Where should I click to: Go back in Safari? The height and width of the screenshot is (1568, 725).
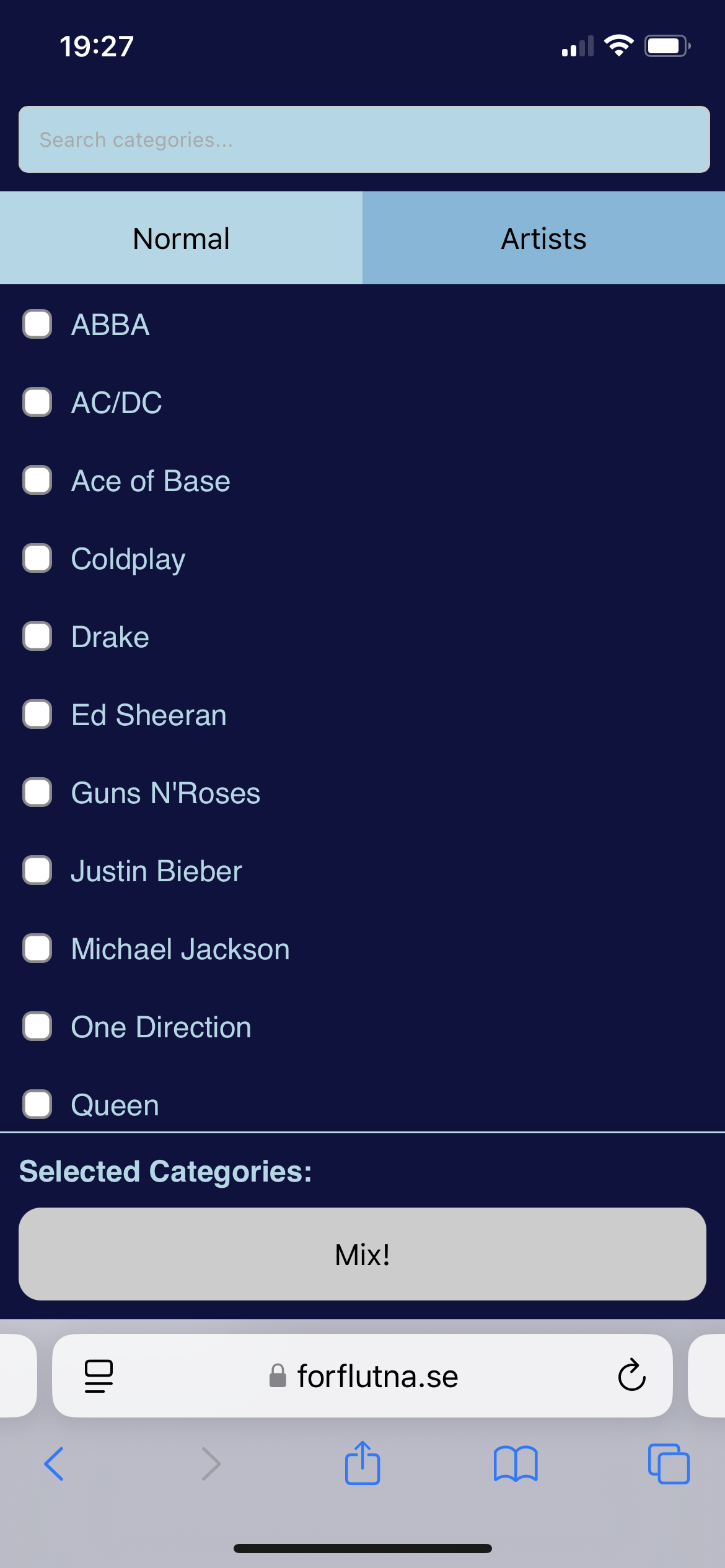pos(54,1464)
